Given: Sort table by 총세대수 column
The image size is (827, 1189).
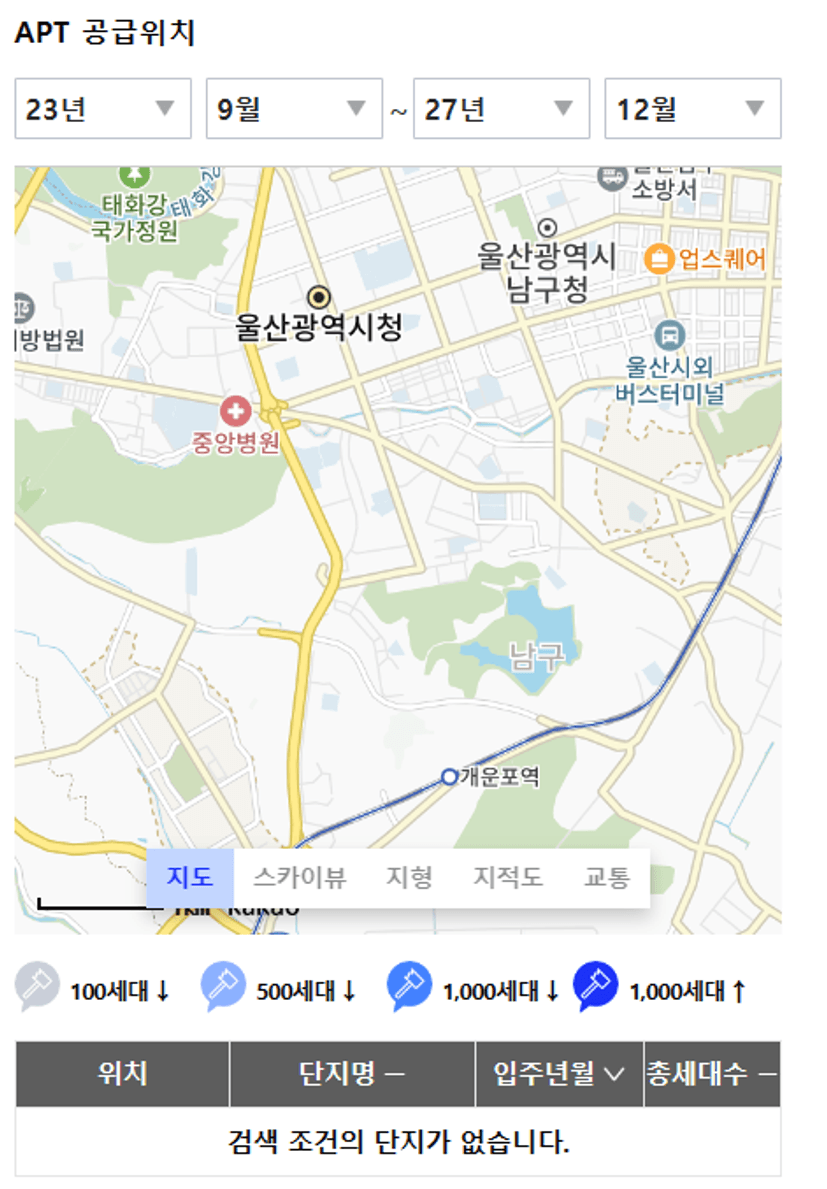Looking at the screenshot, I should pos(711,1075).
